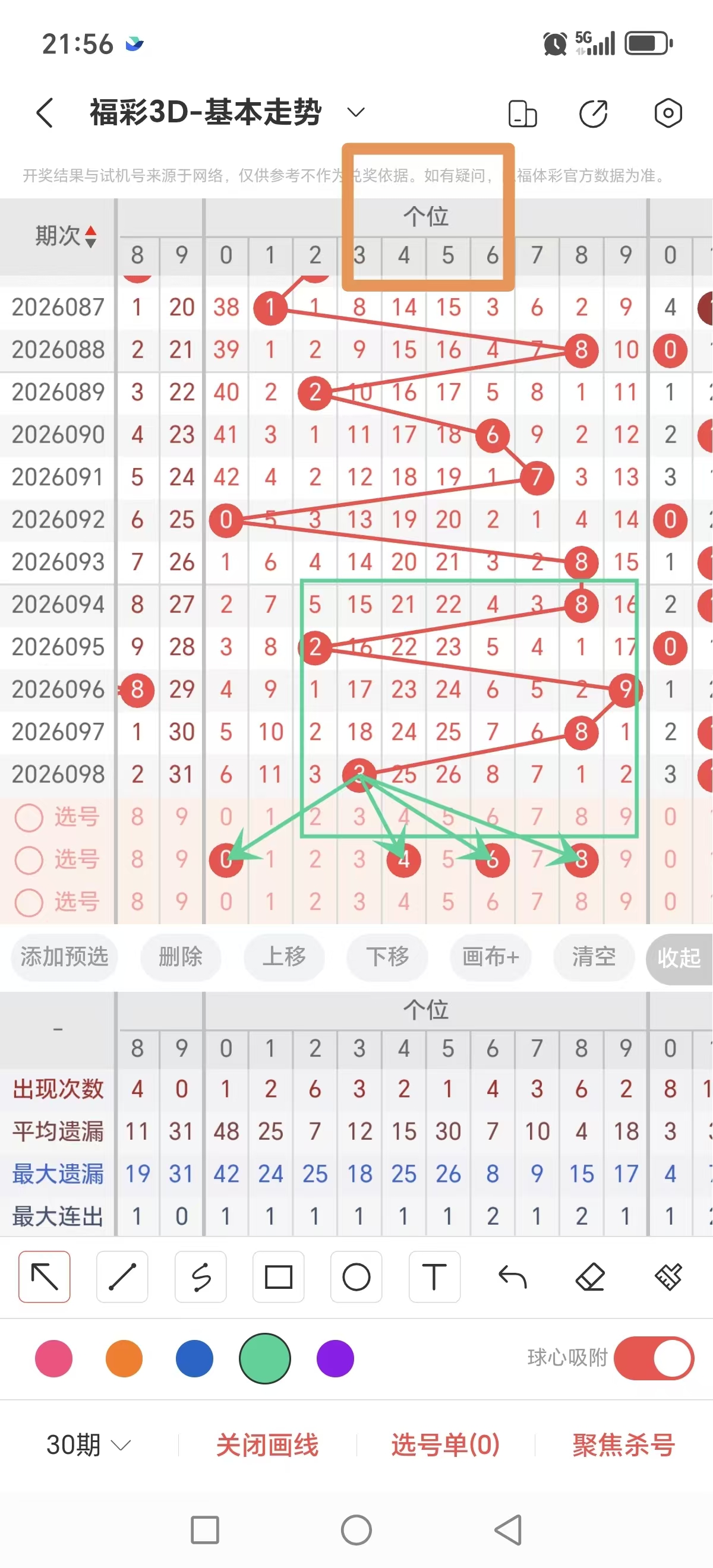Select the second 选号 radio circle
713x1568 pixels.
coord(29,860)
